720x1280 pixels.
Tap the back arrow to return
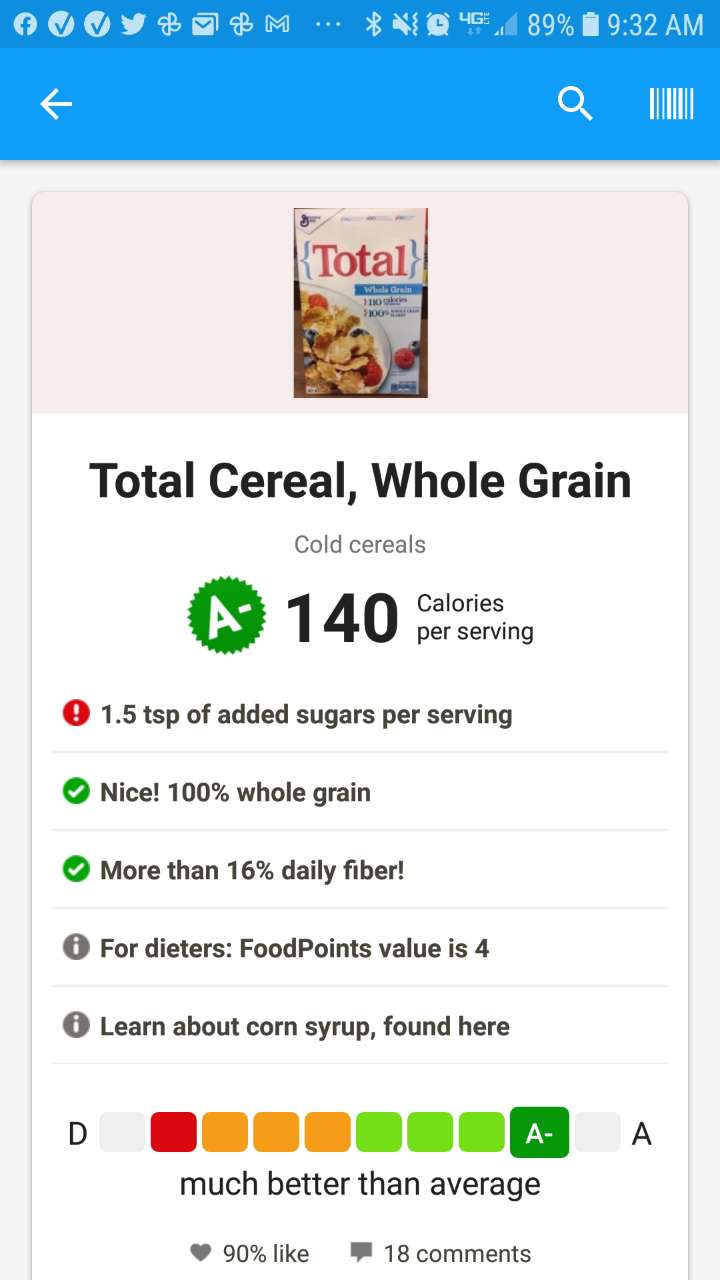[55, 103]
